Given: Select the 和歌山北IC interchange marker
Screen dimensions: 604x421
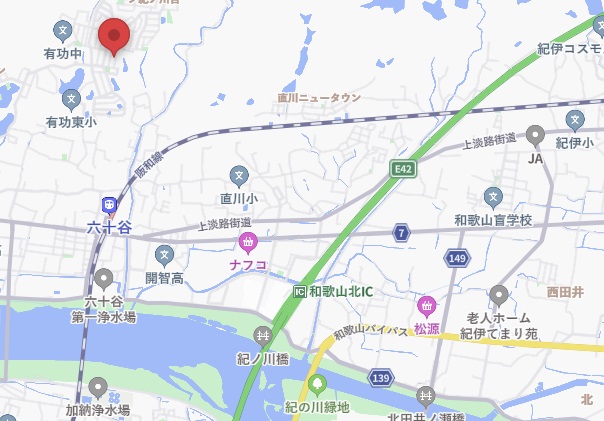Looking at the screenshot, I should point(299,291).
